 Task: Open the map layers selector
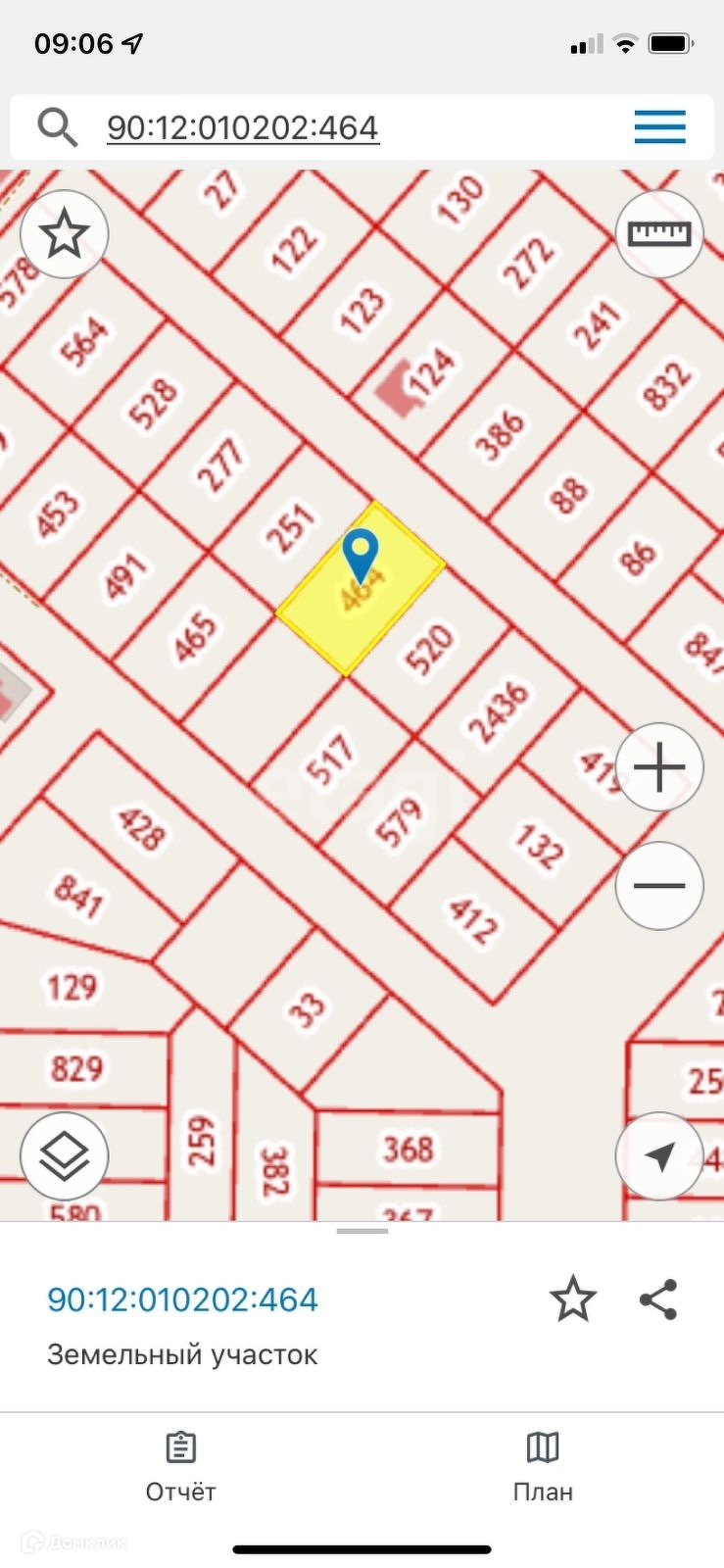click(x=64, y=1156)
